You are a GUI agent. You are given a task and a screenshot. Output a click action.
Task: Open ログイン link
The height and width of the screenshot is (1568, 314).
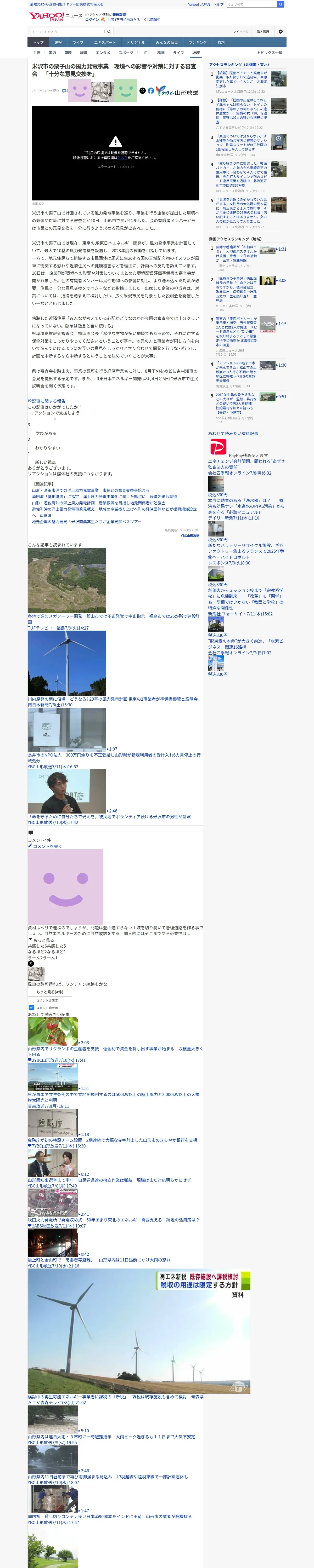click(x=92, y=20)
